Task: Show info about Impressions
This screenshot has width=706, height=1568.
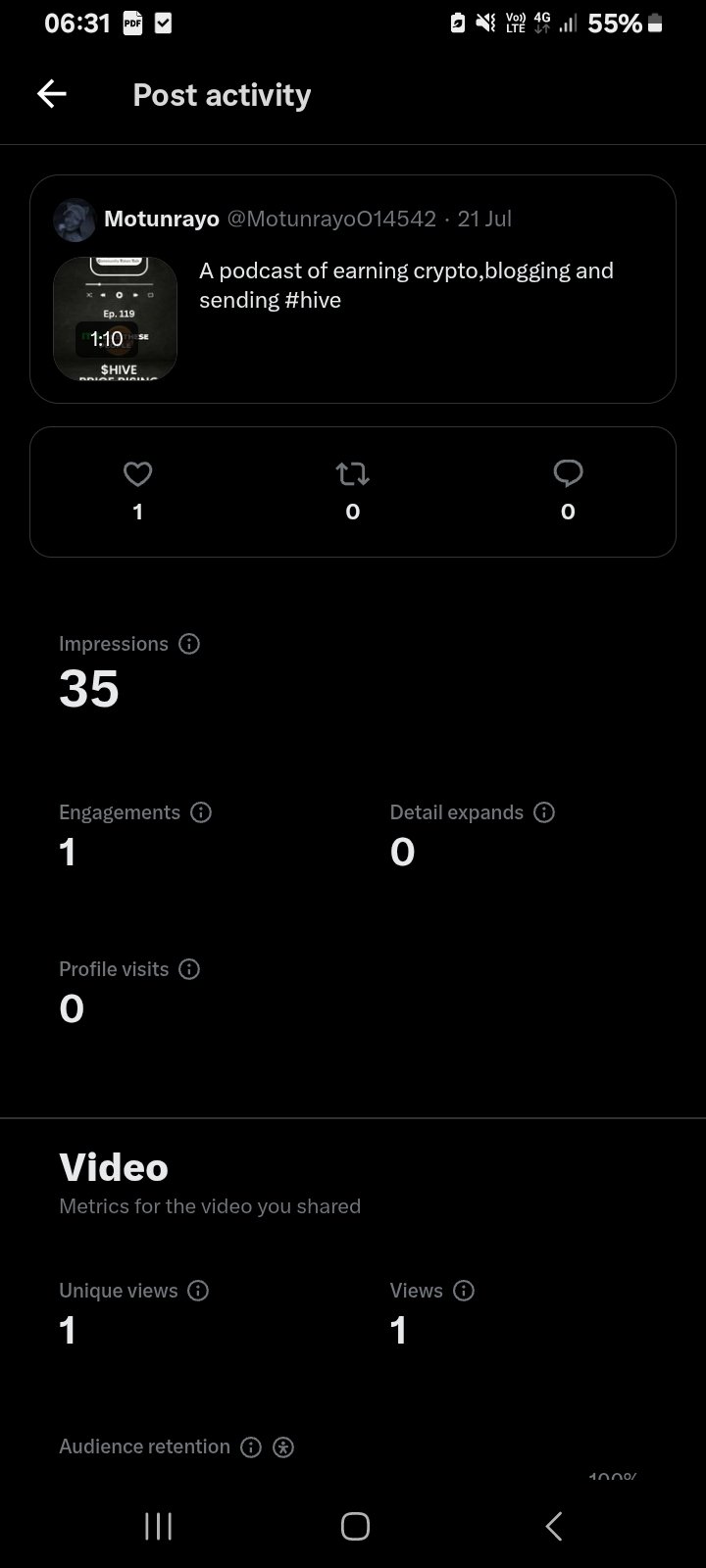Action: point(189,644)
